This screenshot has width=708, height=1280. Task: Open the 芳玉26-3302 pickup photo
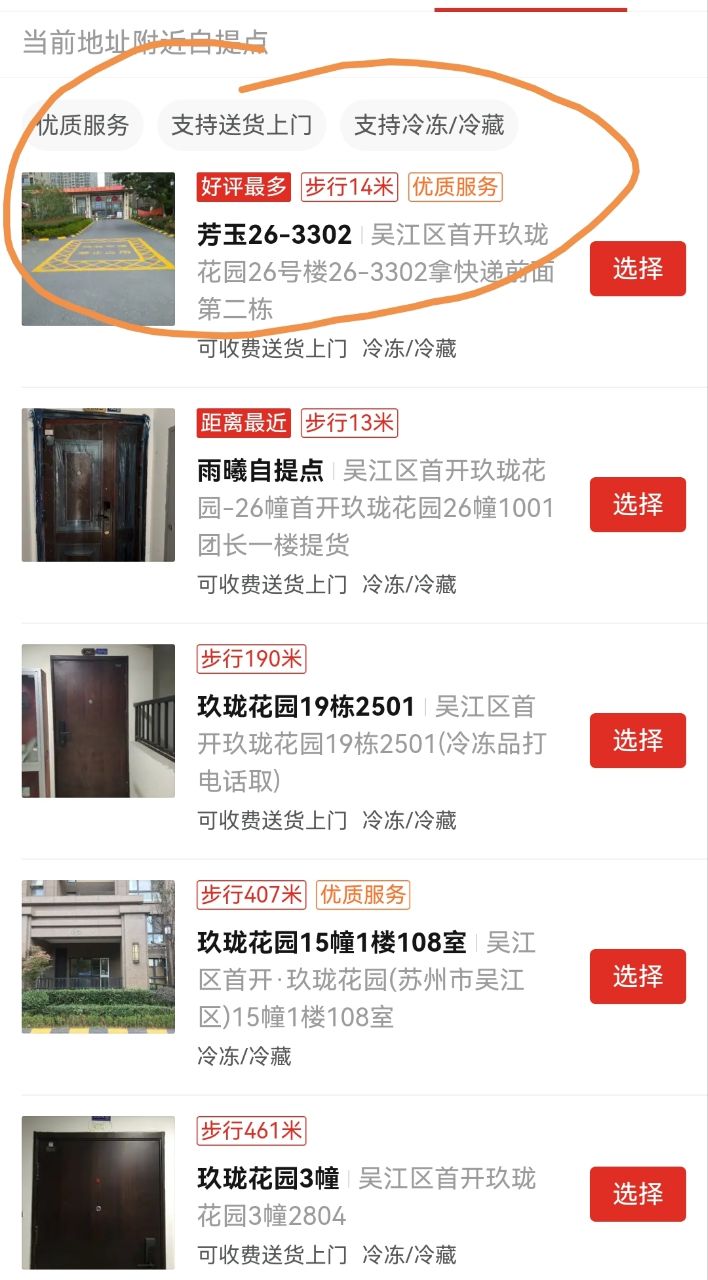[x=98, y=249]
